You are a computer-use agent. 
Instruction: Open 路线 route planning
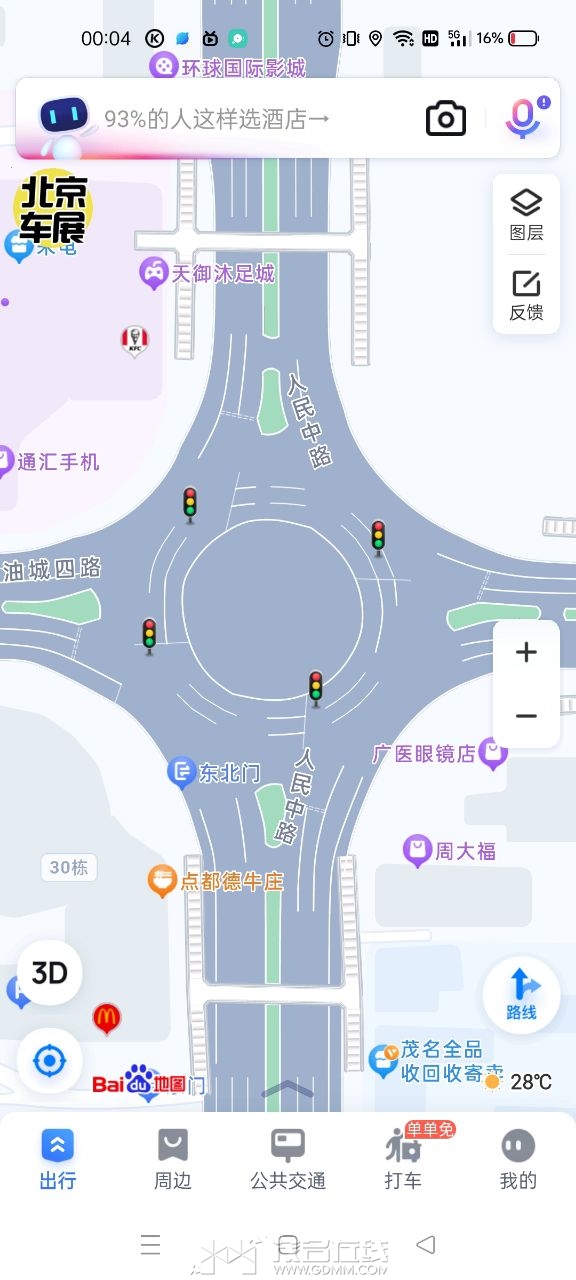coord(521,995)
